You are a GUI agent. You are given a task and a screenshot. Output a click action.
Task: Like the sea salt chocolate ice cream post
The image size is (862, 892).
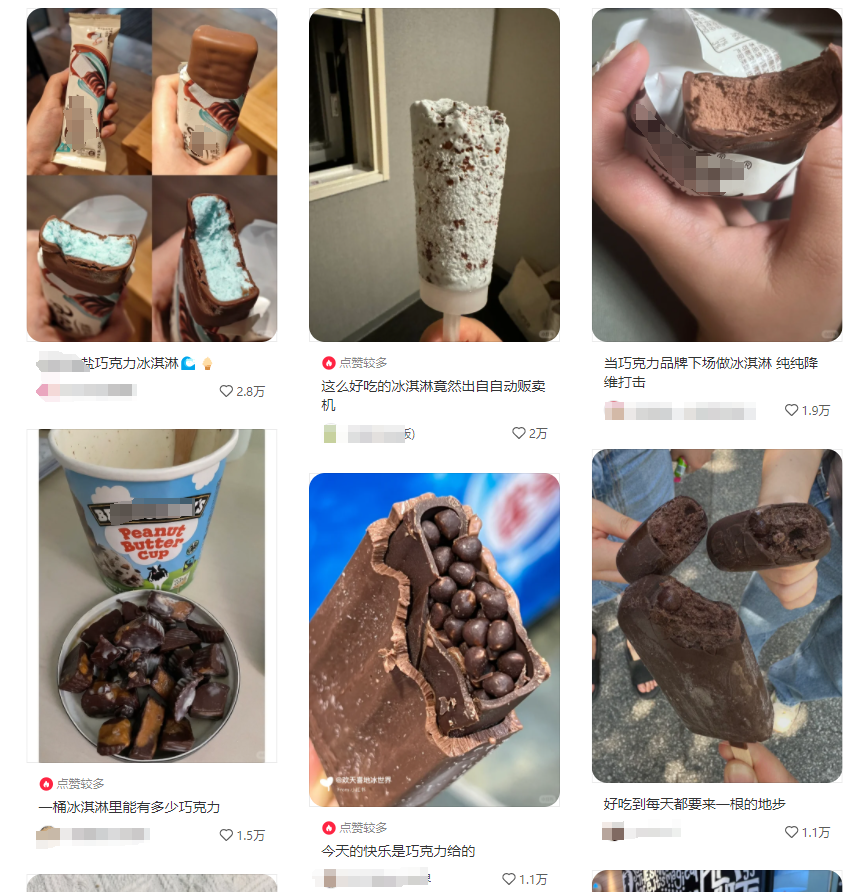(226, 391)
